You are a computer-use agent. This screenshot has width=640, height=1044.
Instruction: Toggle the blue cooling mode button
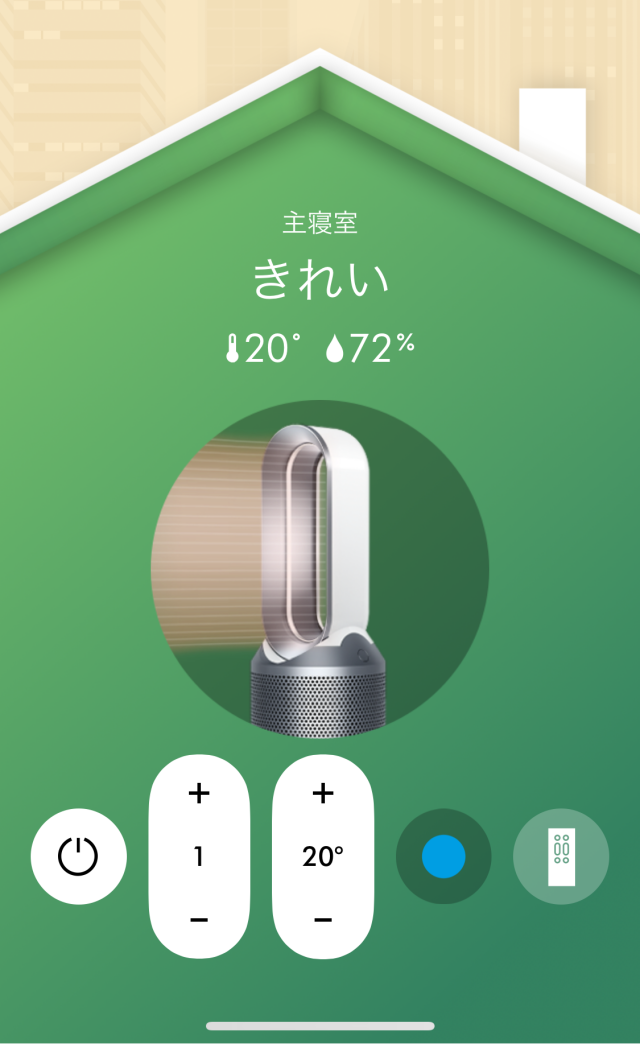444,856
